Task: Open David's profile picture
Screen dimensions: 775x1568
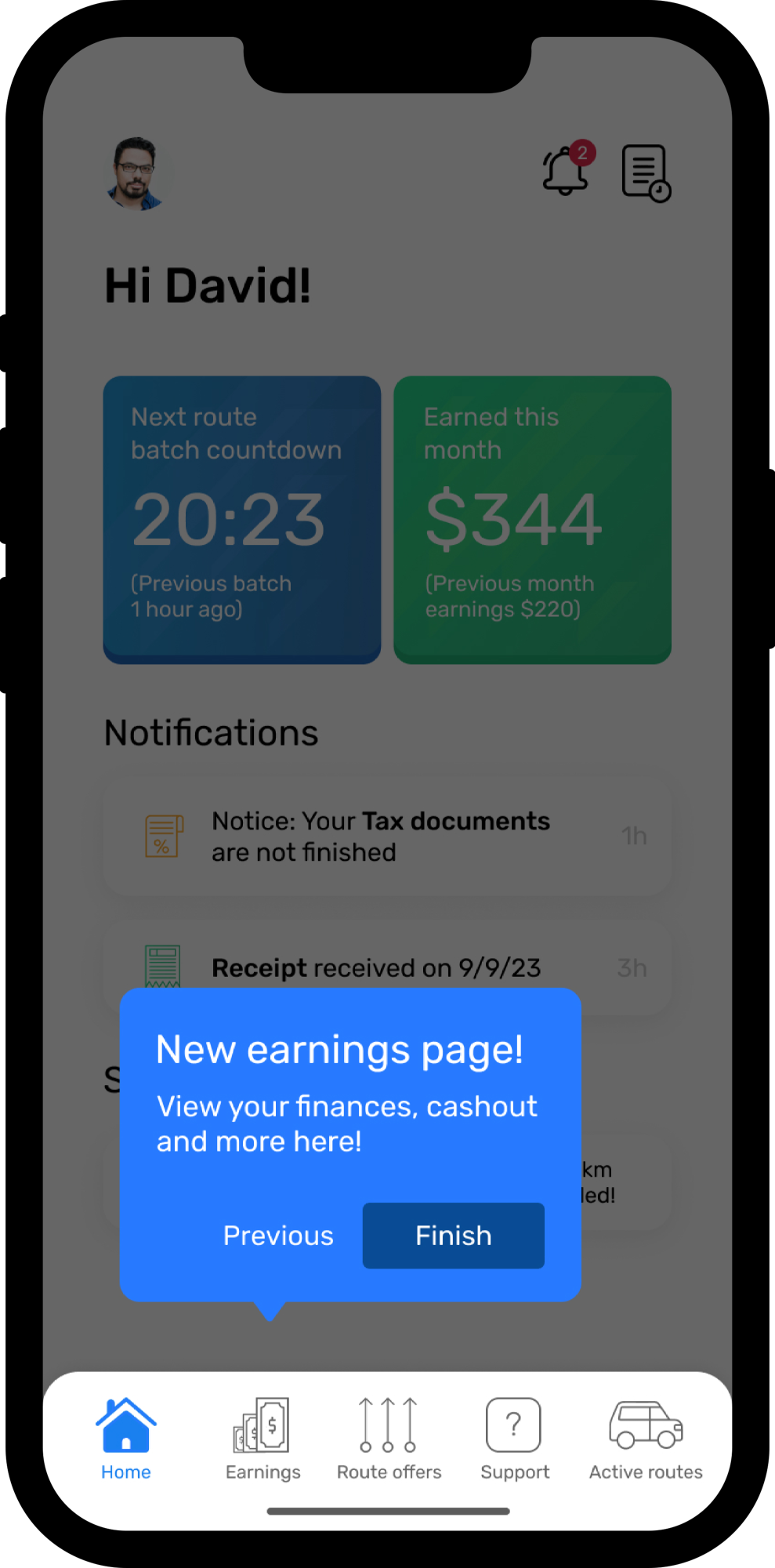Action: coord(136,173)
